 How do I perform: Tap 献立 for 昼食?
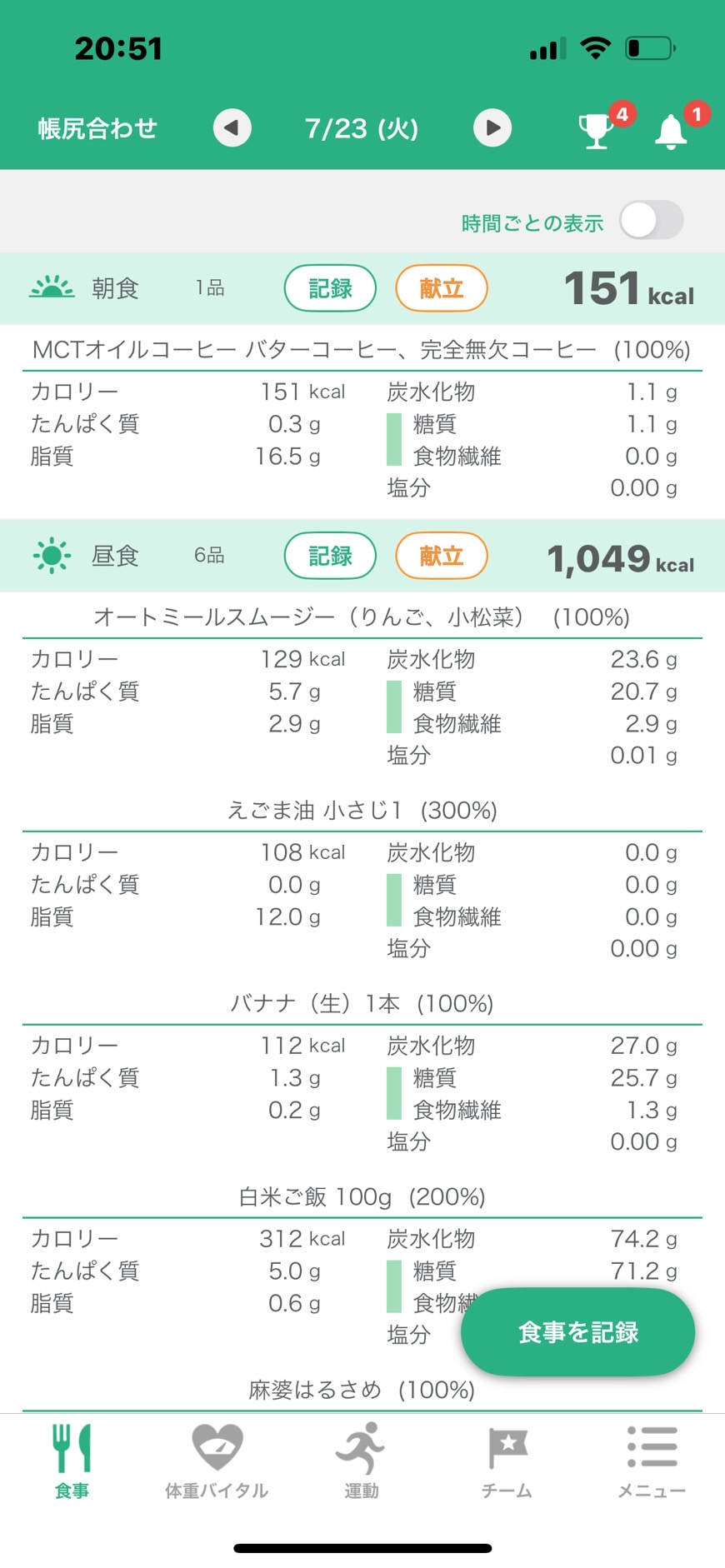coord(441,556)
